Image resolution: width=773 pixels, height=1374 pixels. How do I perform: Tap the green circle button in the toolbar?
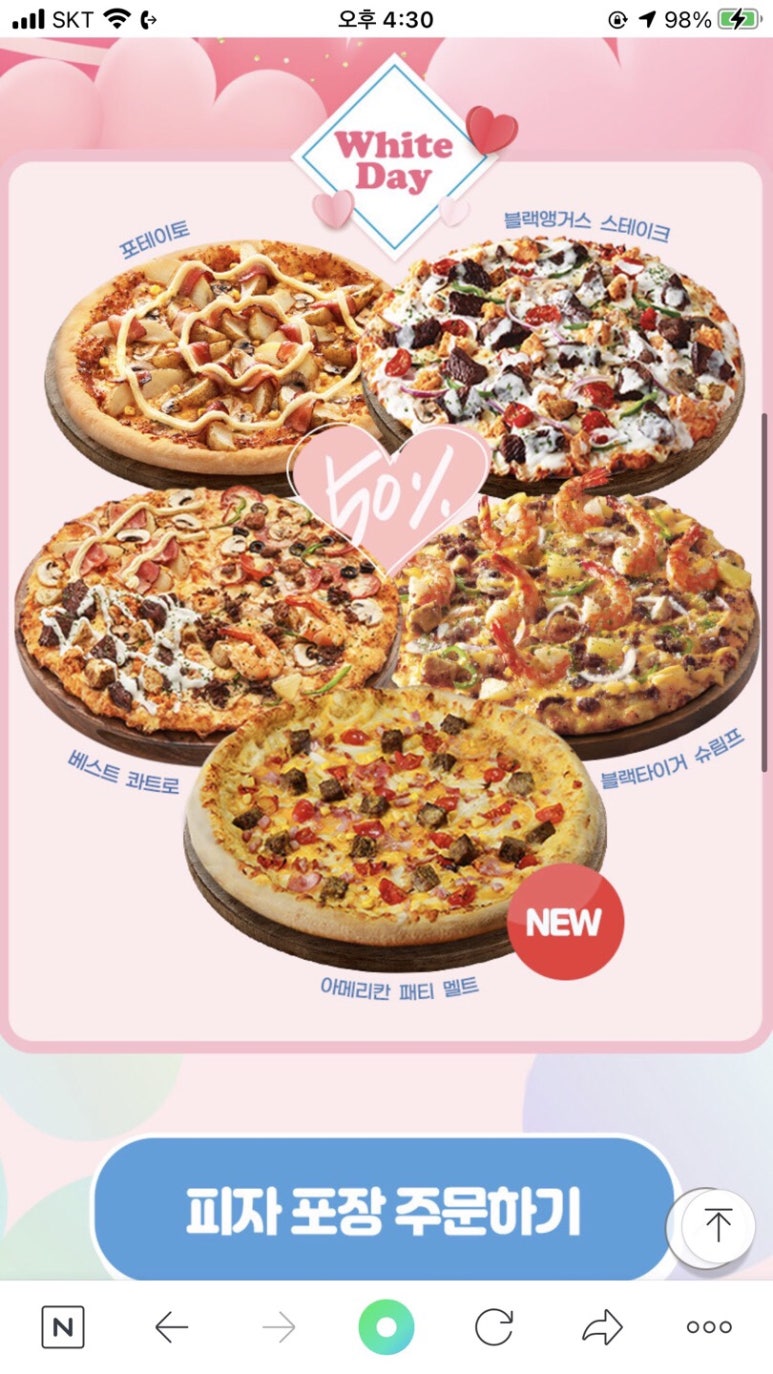(386, 1327)
